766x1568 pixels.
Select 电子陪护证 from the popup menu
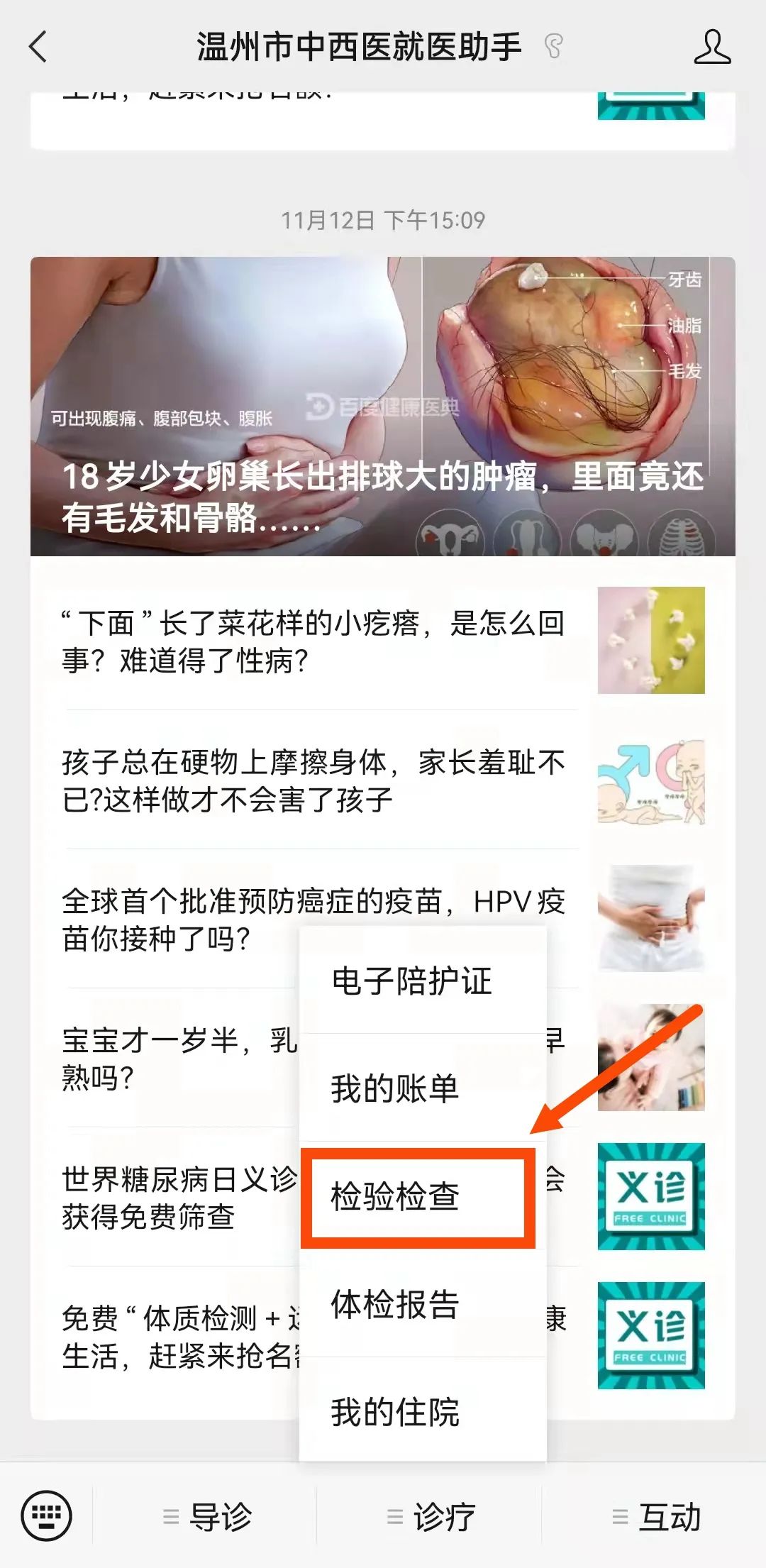point(412,981)
